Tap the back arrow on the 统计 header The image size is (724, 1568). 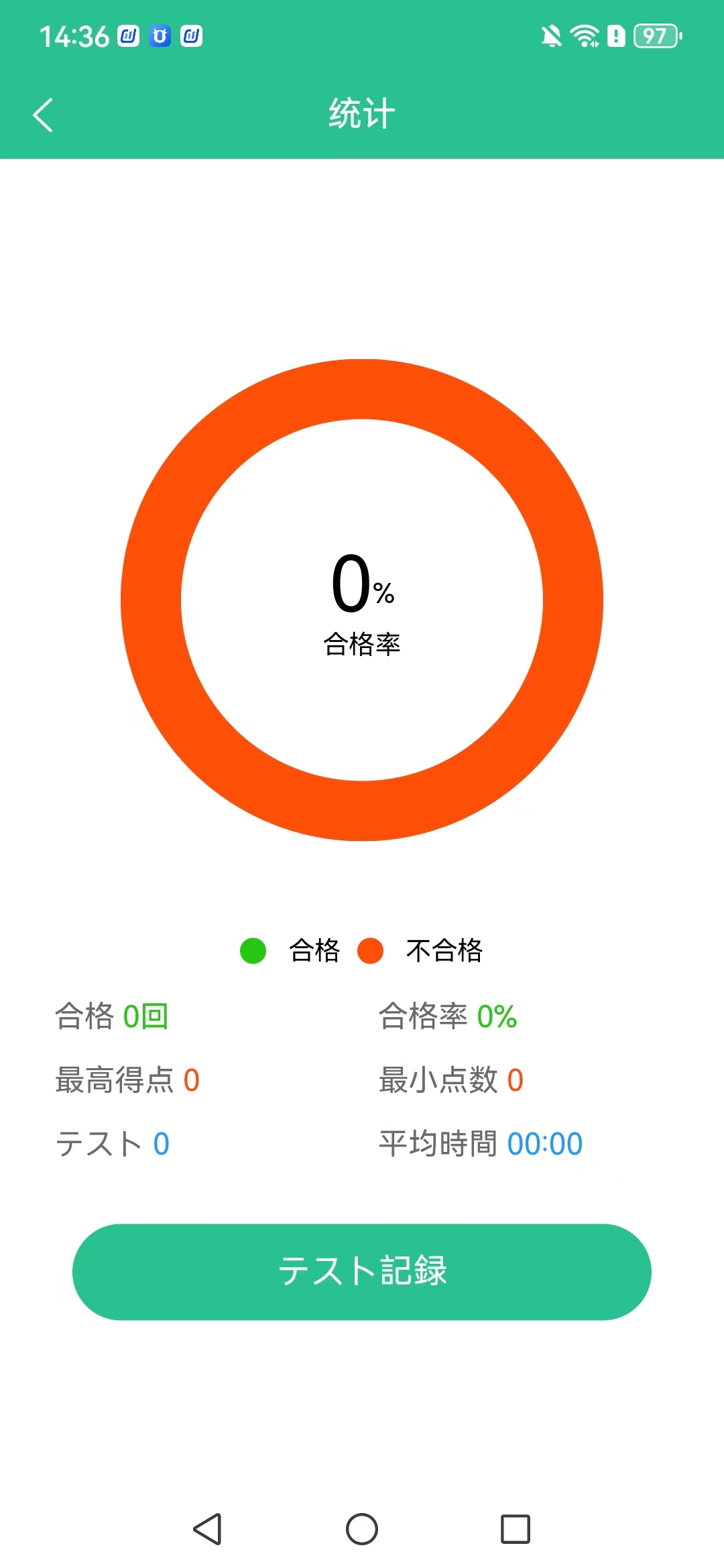click(x=43, y=114)
